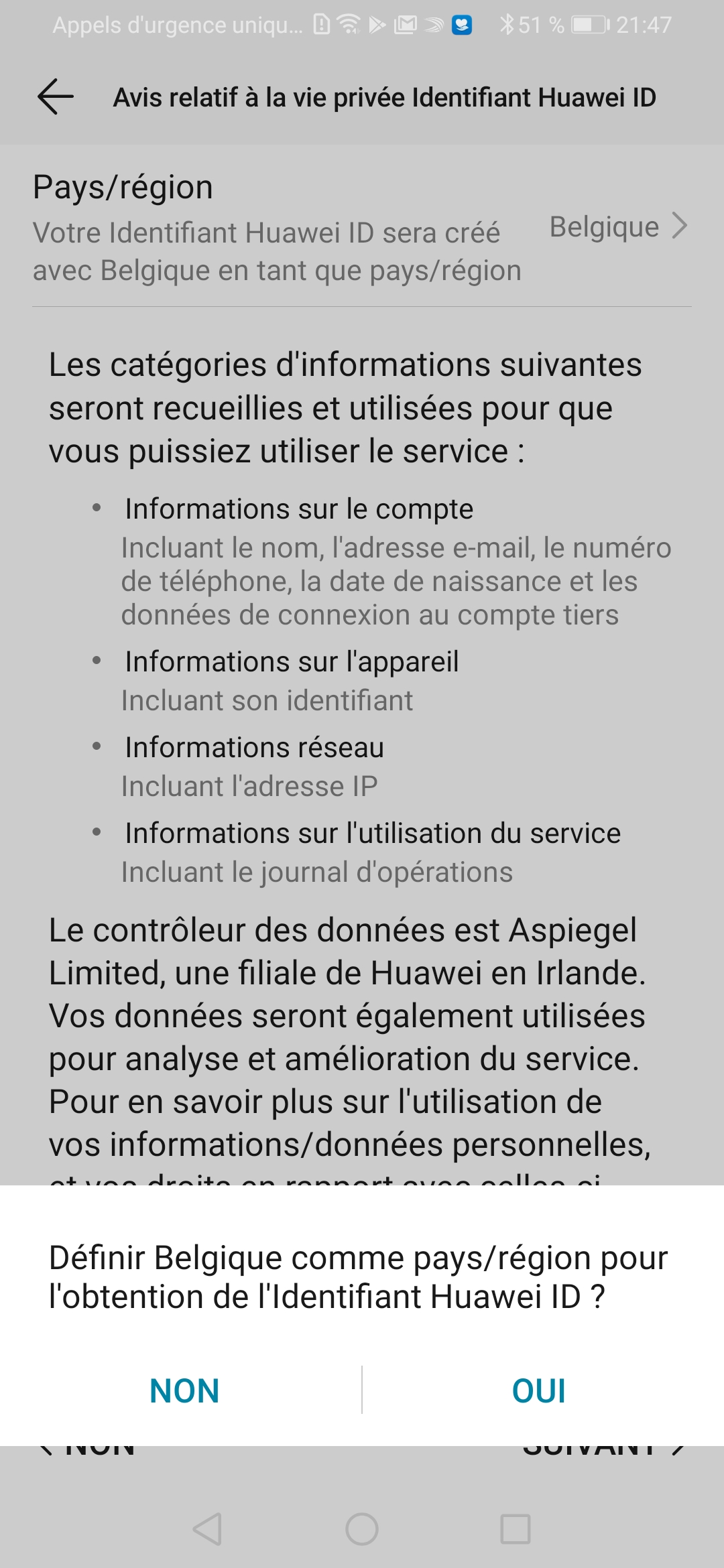Confirm Belgique by tapping OUI

538,1391
